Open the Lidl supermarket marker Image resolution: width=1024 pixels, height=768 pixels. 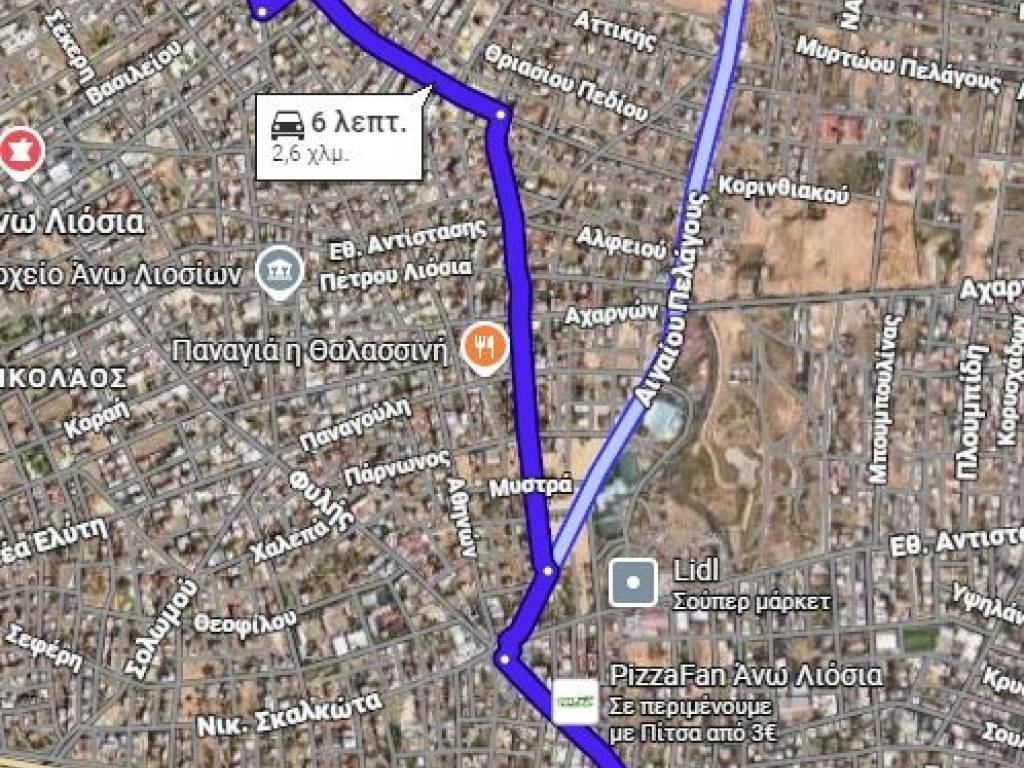point(633,583)
